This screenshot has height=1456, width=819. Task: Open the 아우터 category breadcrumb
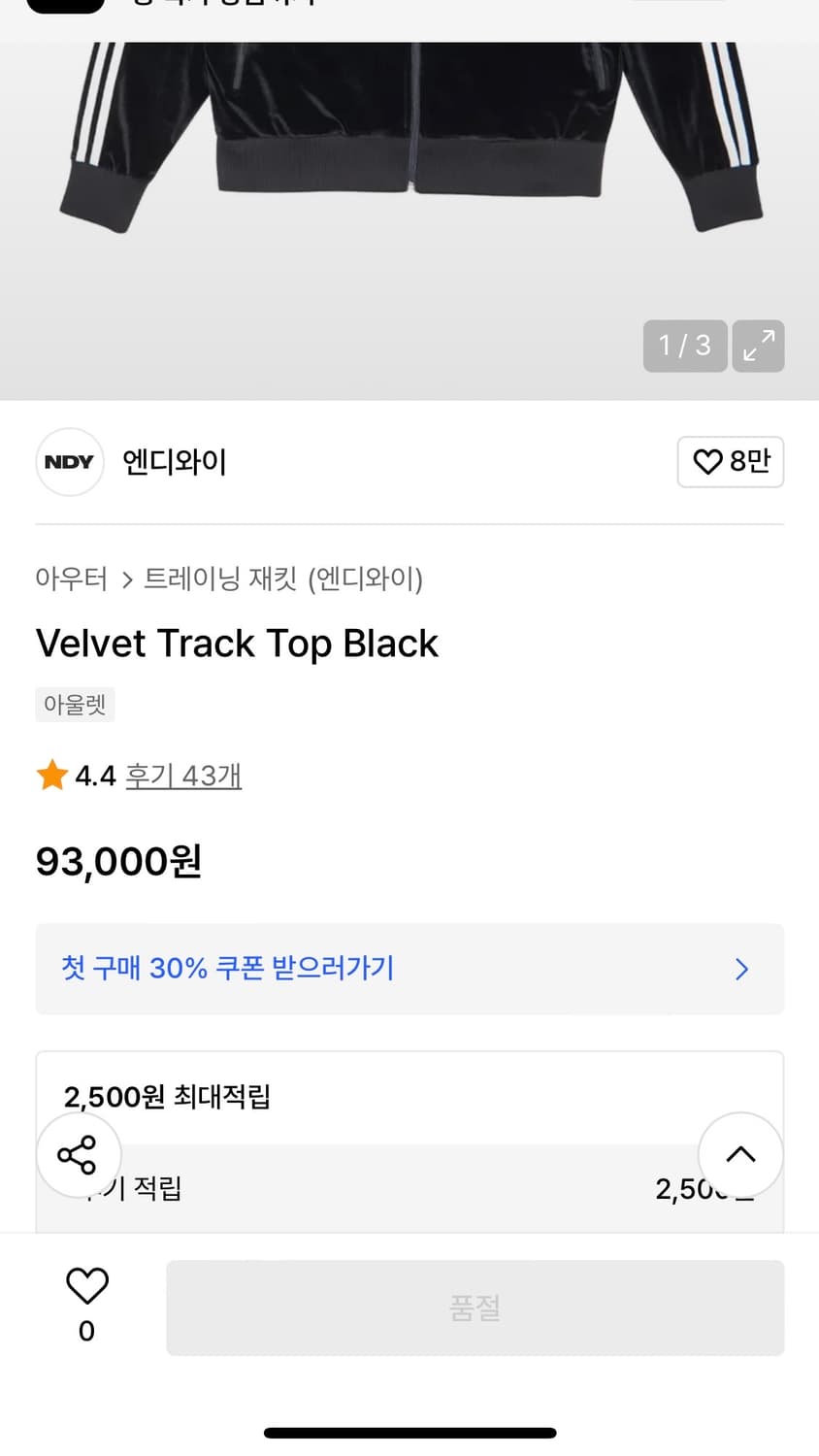pyautogui.click(x=72, y=579)
